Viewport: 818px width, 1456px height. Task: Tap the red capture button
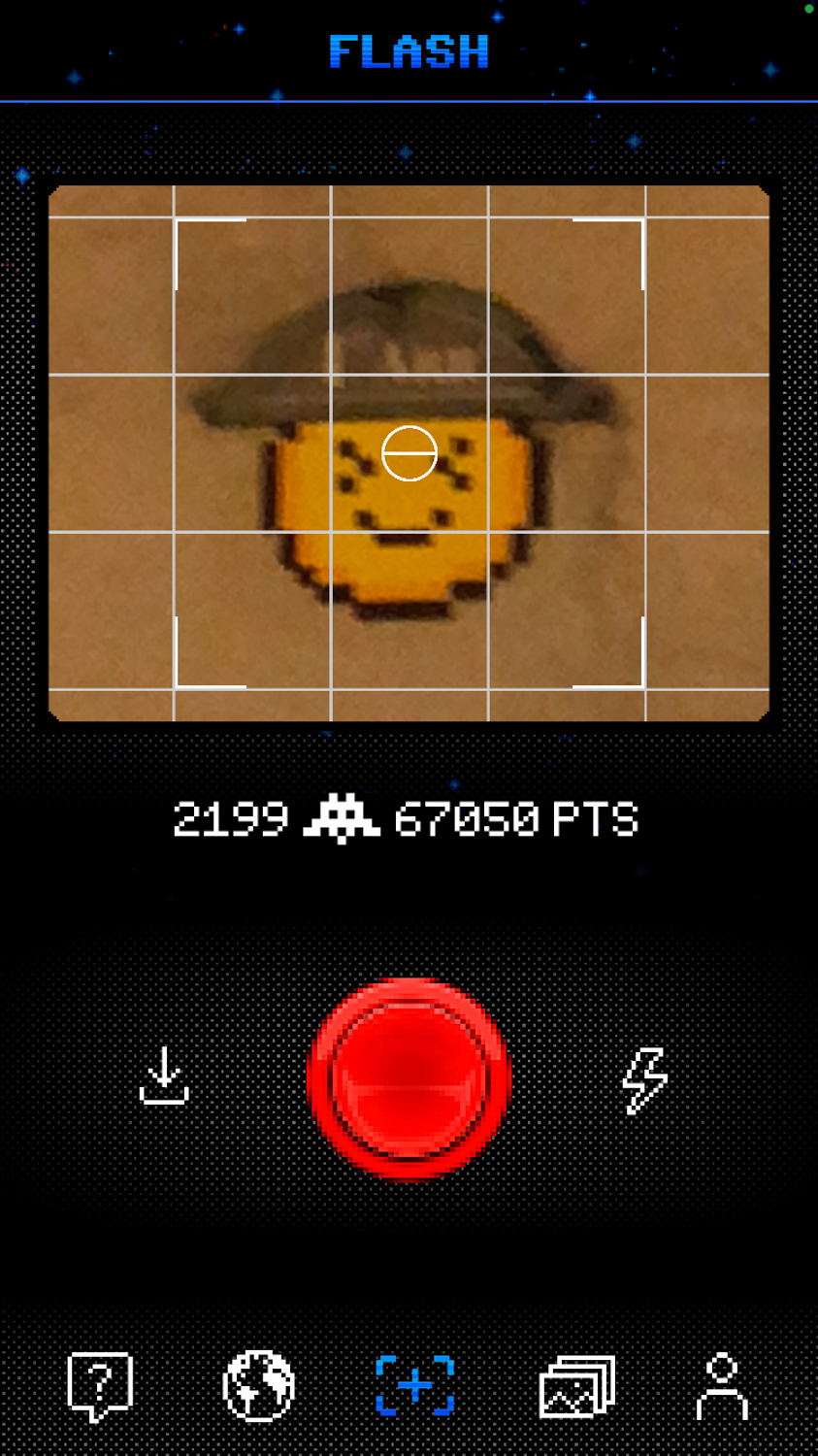coord(409,1079)
